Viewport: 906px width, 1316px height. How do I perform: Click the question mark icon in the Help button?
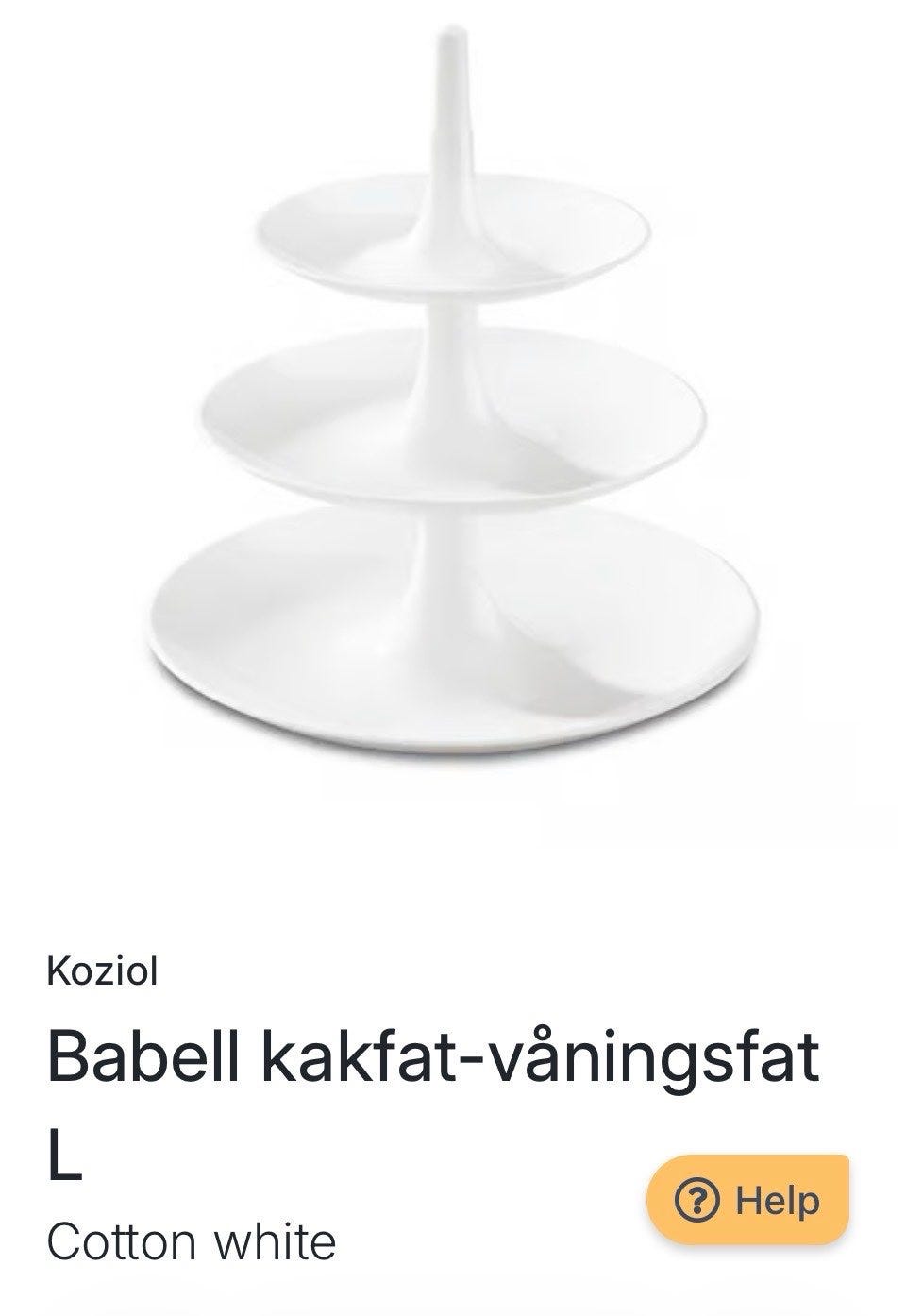(697, 1199)
